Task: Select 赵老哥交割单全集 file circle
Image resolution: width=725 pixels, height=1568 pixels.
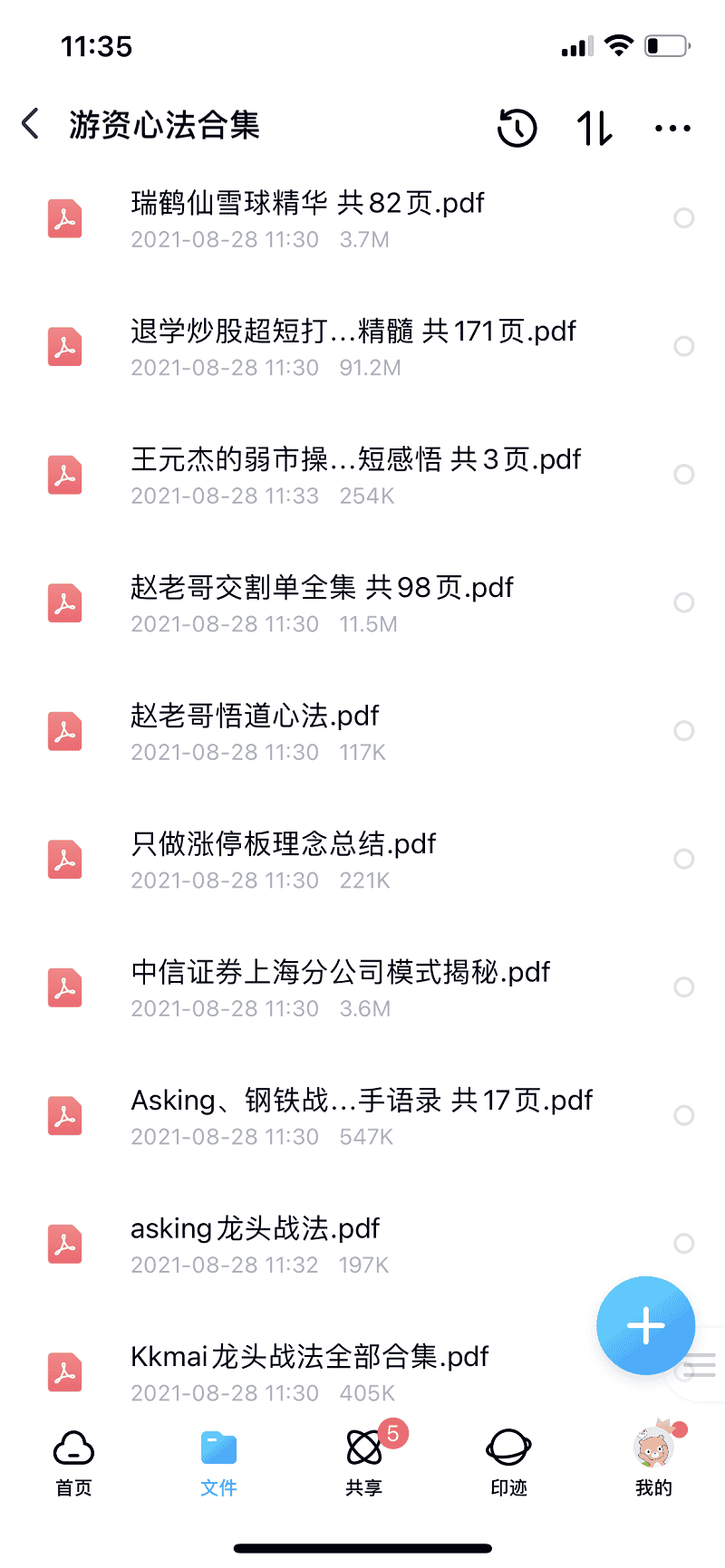Action: [x=684, y=602]
